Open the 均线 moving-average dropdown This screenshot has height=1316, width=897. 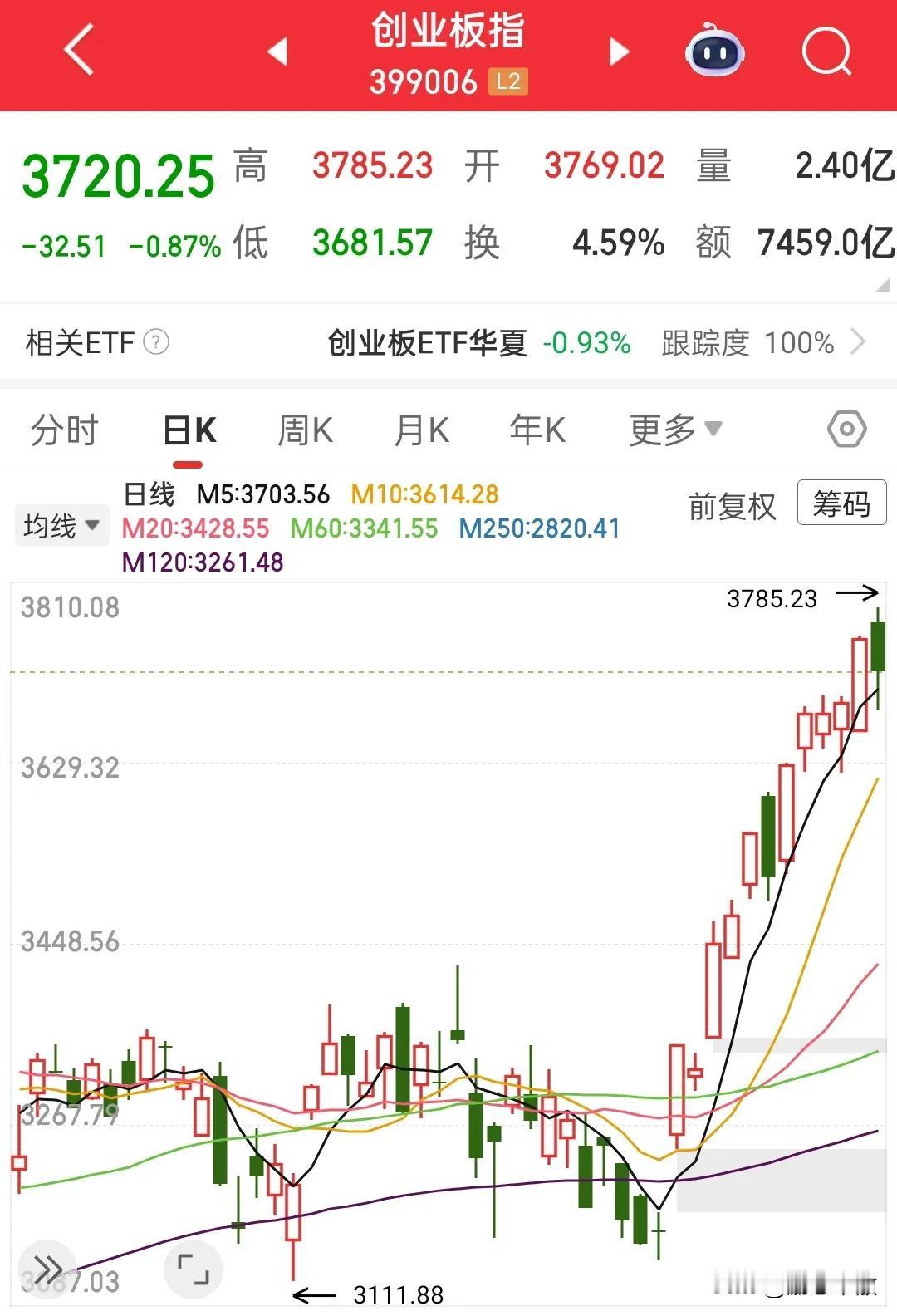pos(61,524)
